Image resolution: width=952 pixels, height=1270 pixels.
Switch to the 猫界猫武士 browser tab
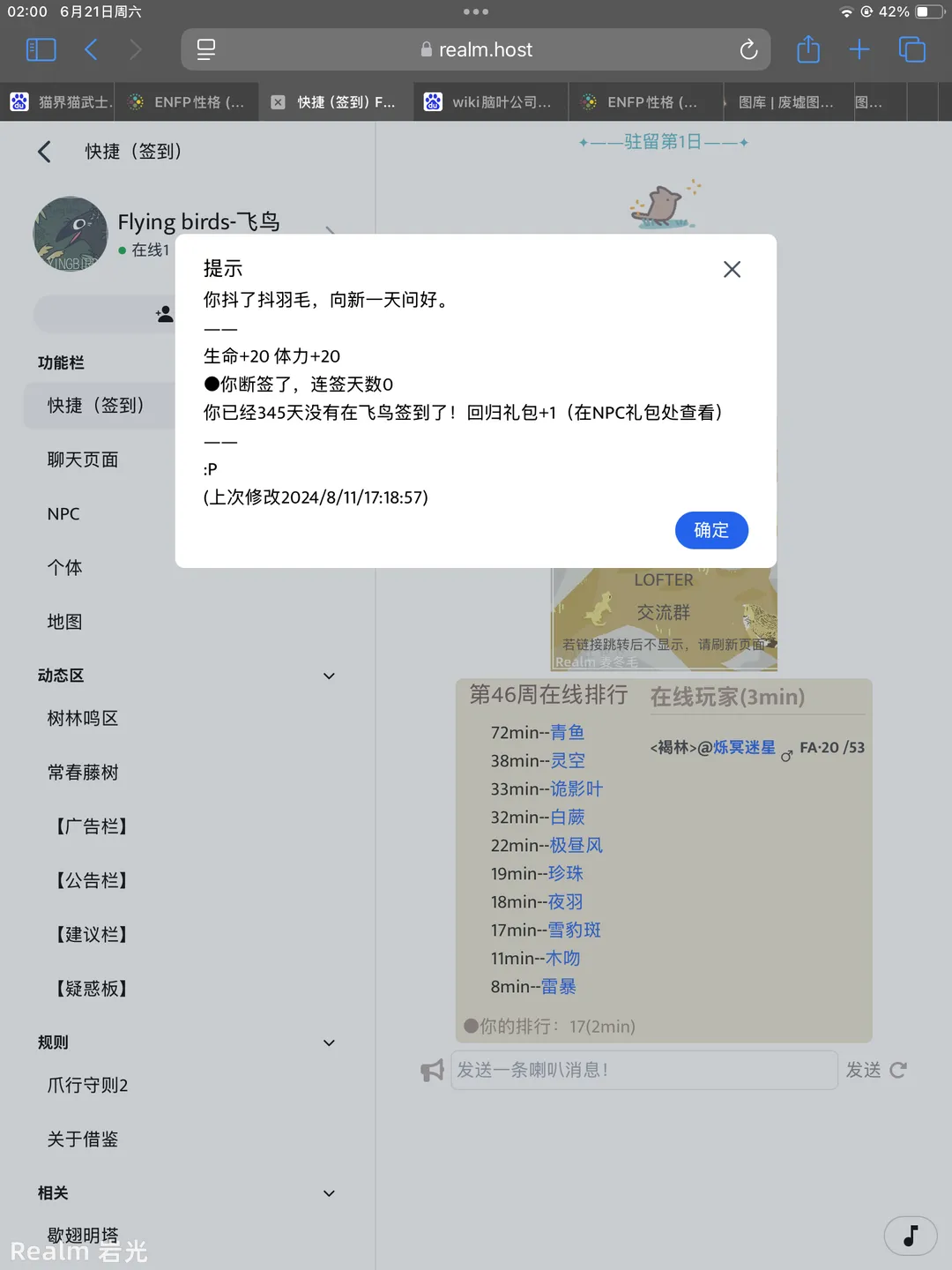click(x=62, y=102)
